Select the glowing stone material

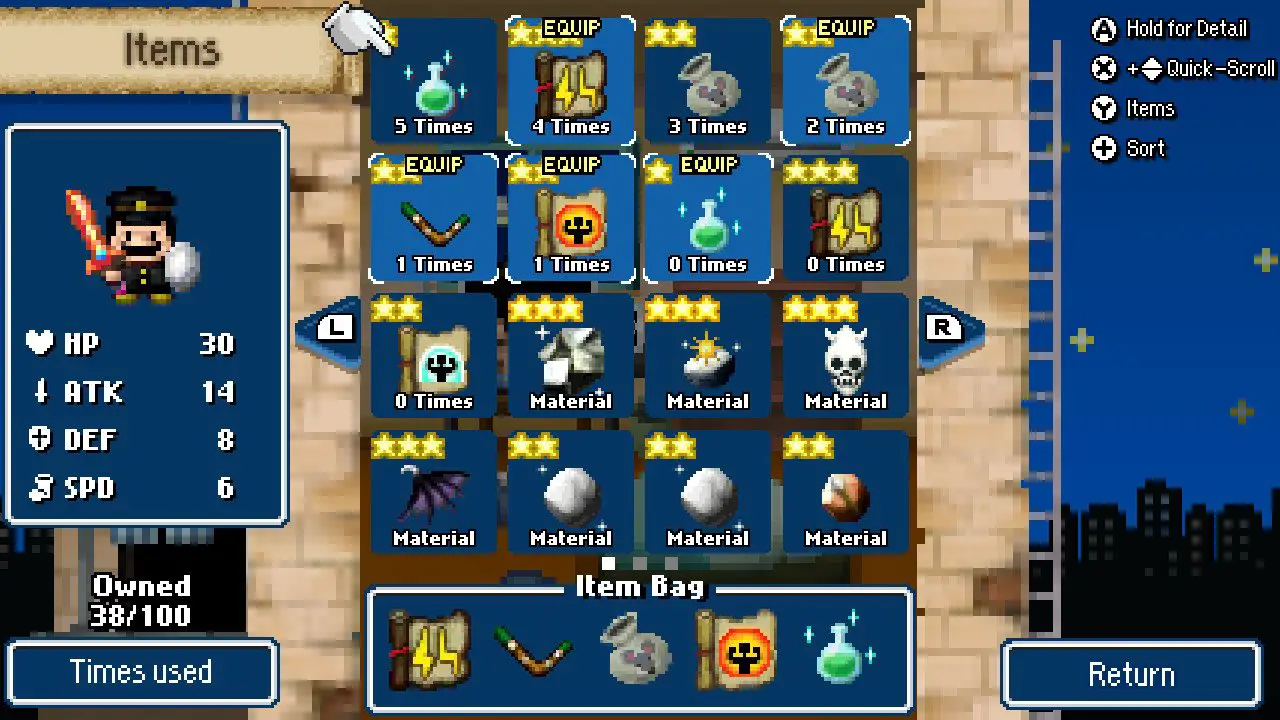[708, 356]
